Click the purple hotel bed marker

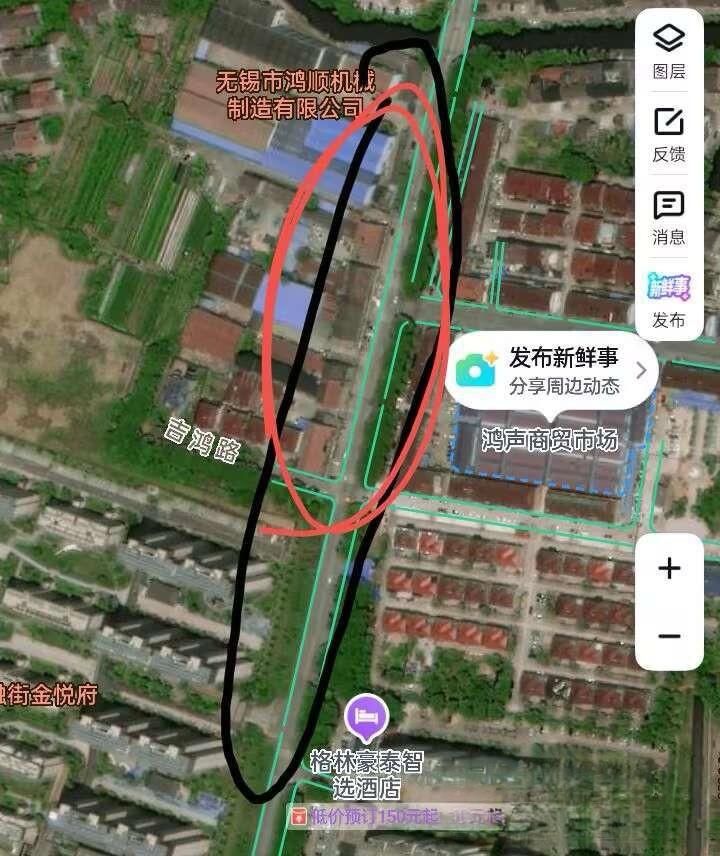point(366,716)
